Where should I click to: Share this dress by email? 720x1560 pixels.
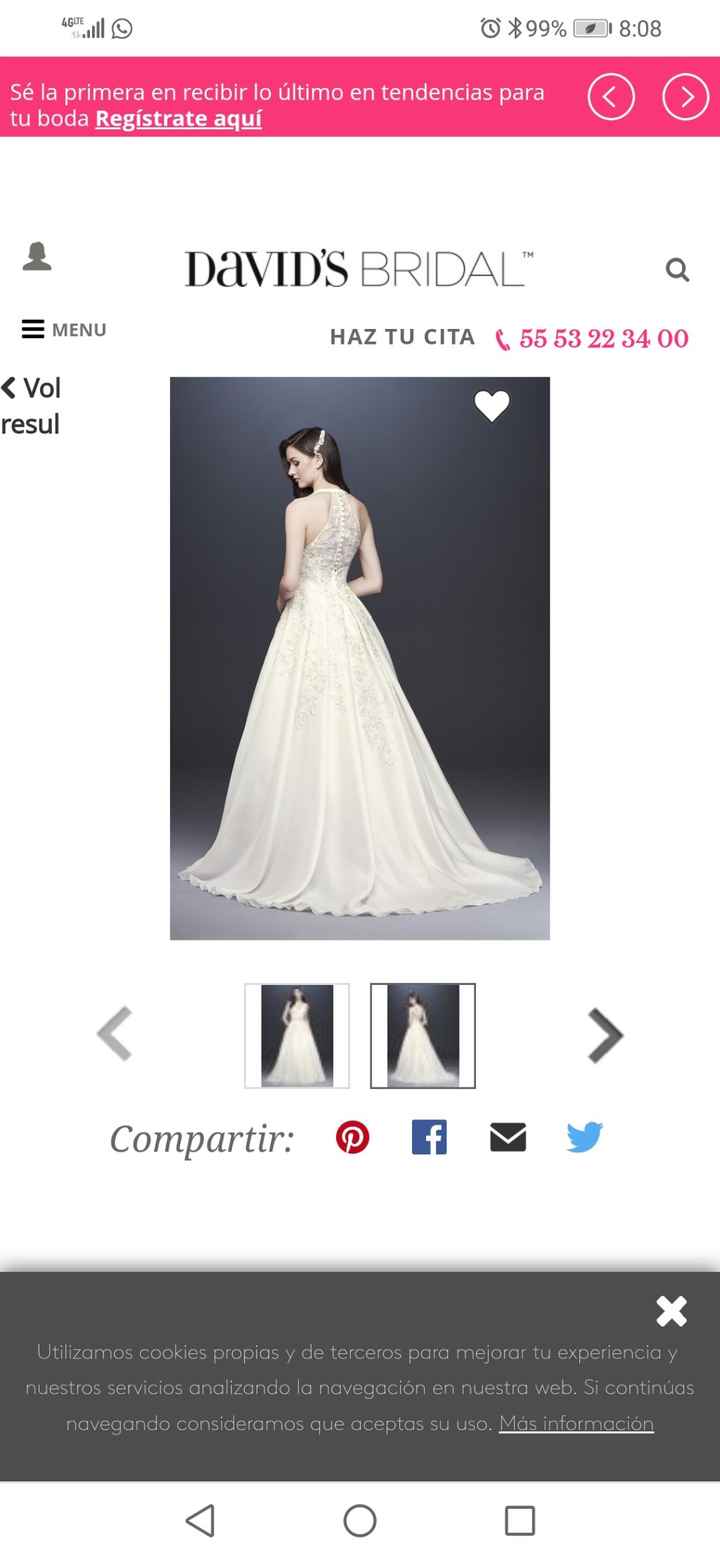[x=508, y=1137]
